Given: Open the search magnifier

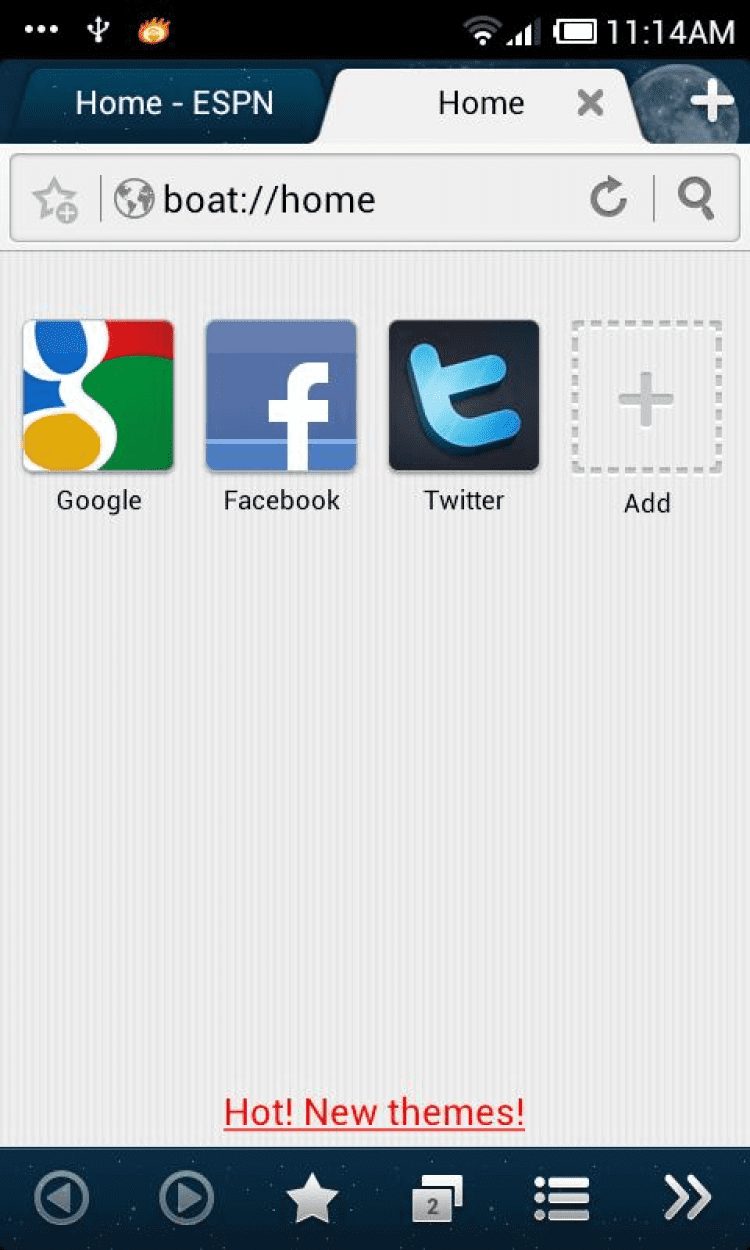Looking at the screenshot, I should pyautogui.click(x=696, y=198).
